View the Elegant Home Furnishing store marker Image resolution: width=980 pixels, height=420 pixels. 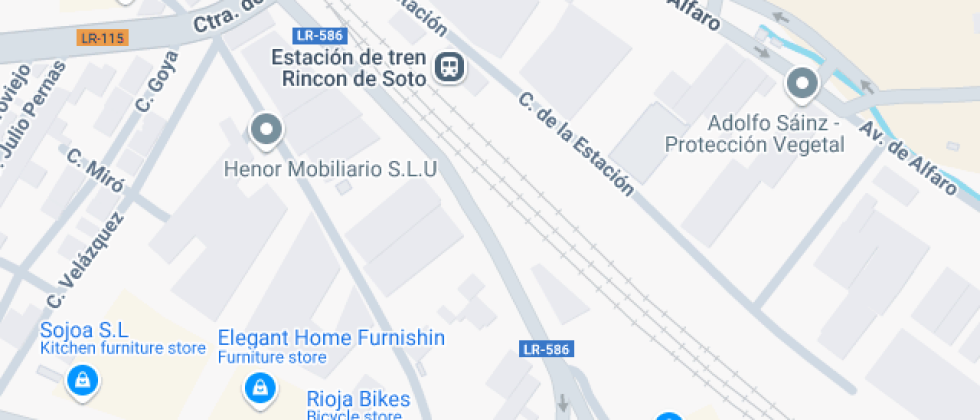coord(260,385)
